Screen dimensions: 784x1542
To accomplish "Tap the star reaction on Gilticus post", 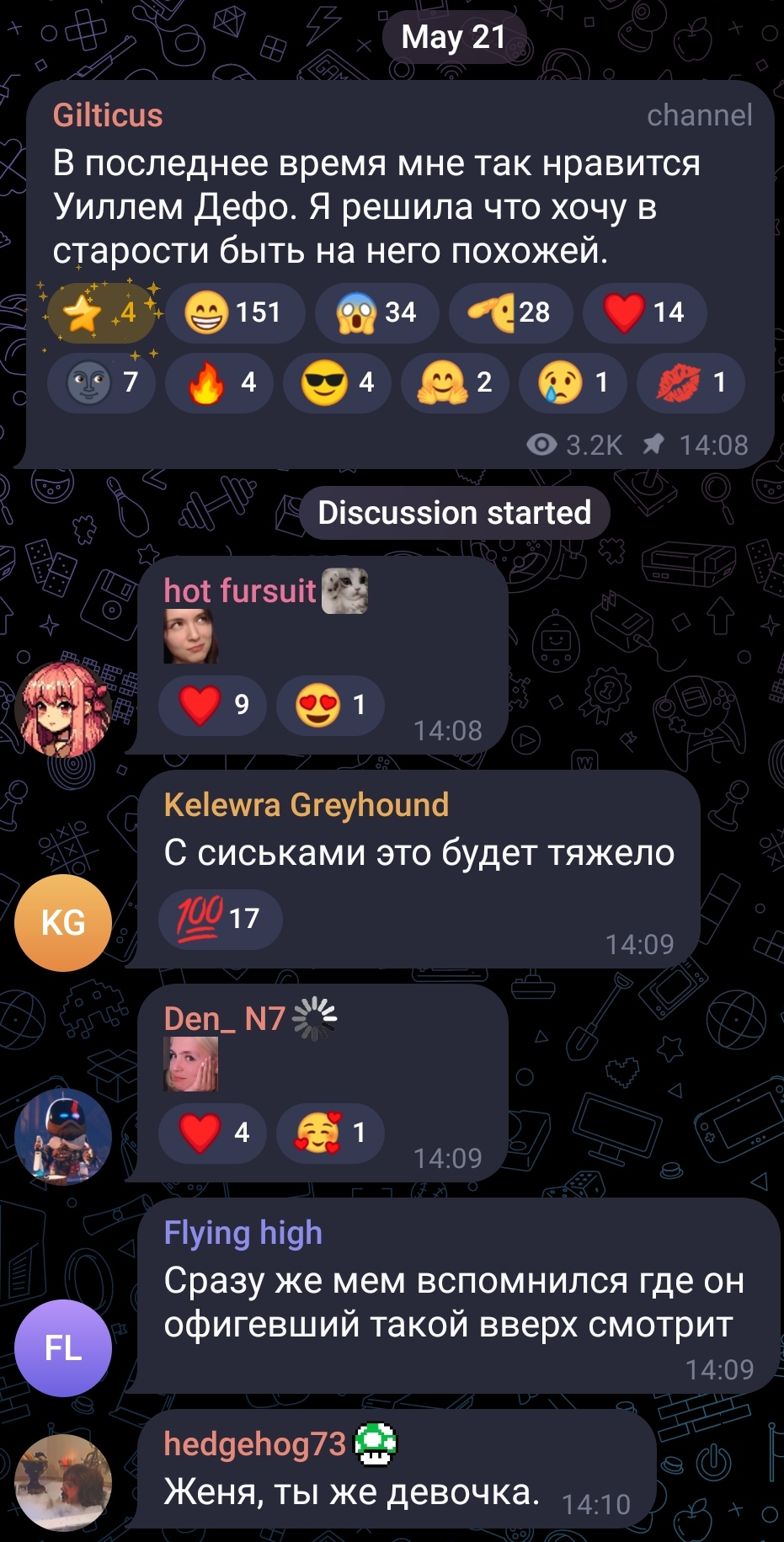I will pos(101,312).
